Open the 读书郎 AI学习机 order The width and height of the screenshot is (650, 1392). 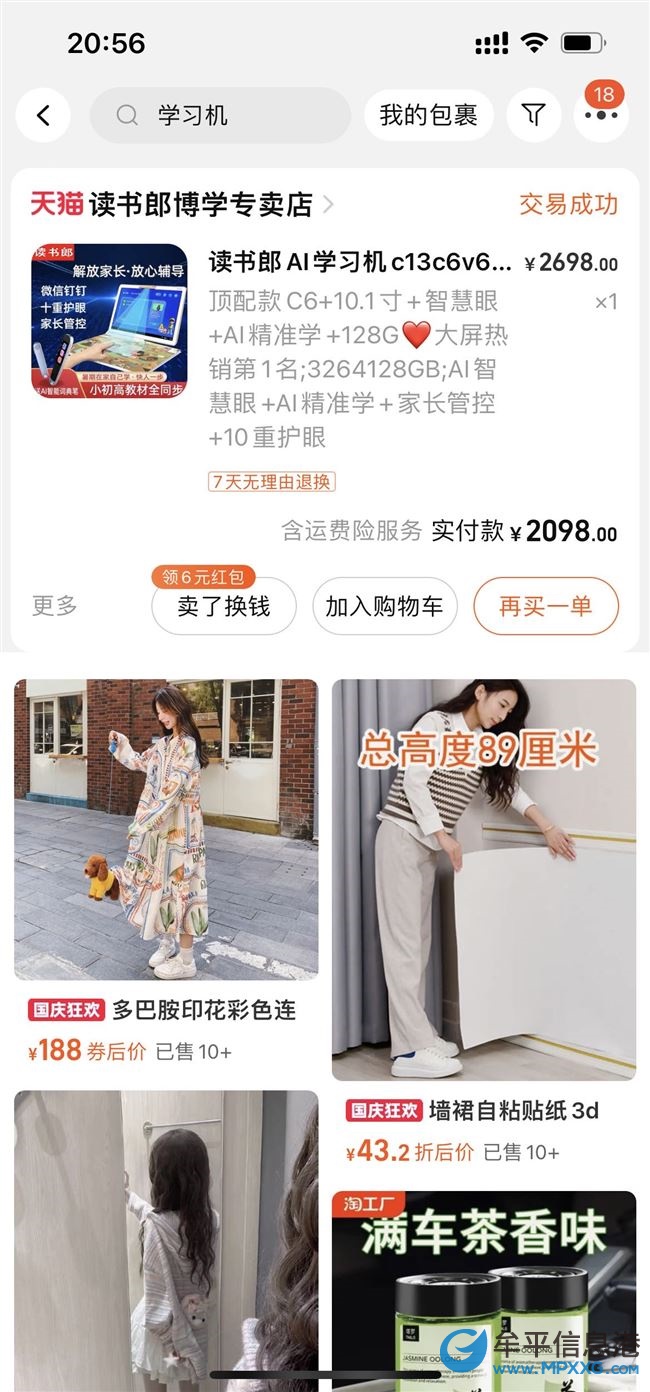360,263
